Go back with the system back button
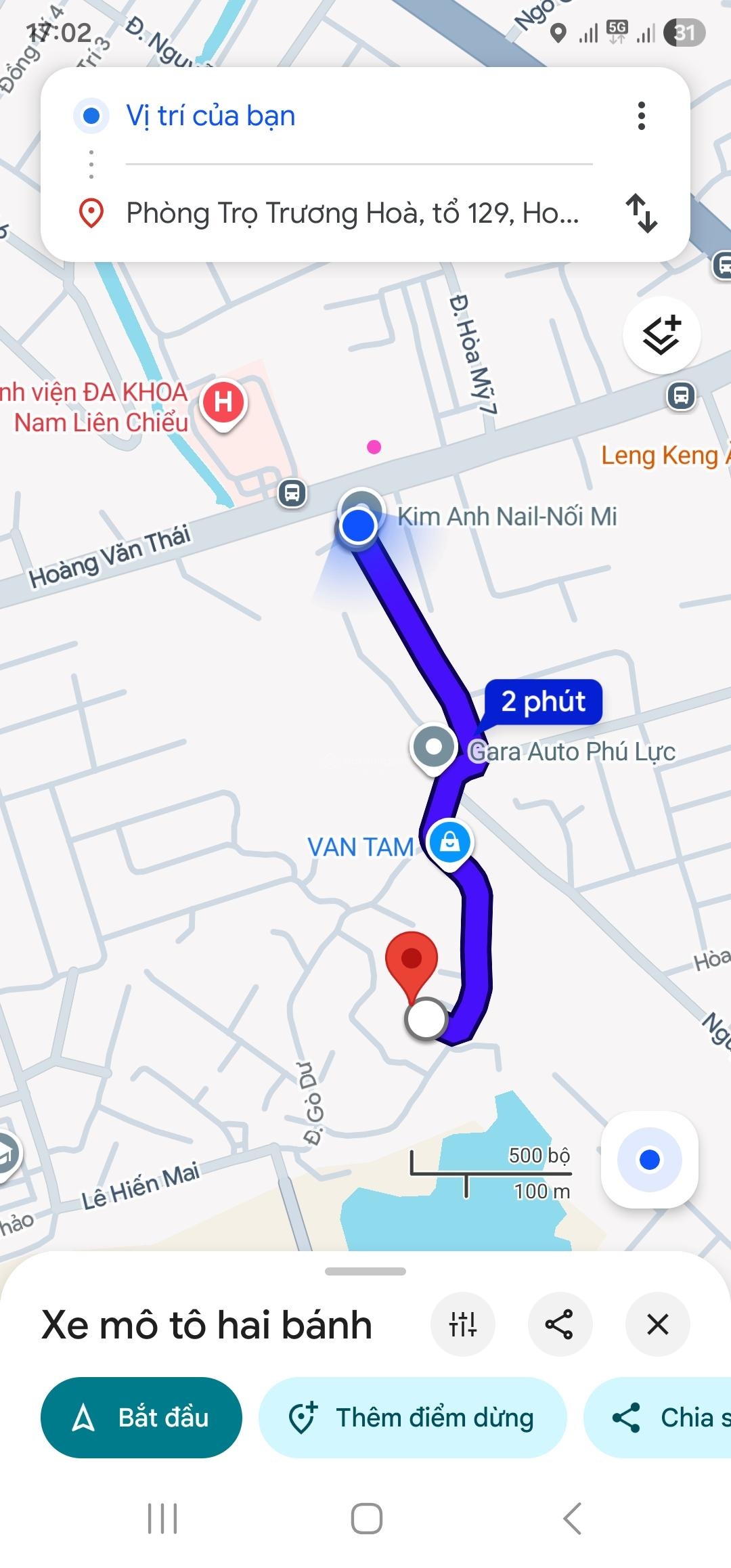This screenshot has width=731, height=1568. 572,1518
